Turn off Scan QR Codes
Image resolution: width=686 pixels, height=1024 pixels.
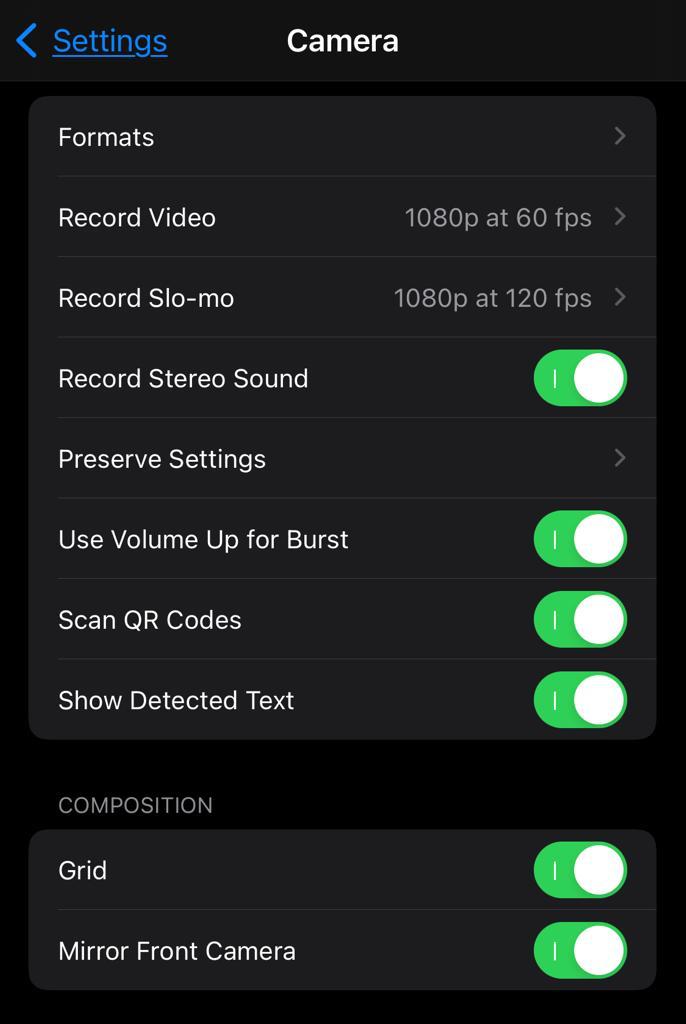(x=580, y=620)
